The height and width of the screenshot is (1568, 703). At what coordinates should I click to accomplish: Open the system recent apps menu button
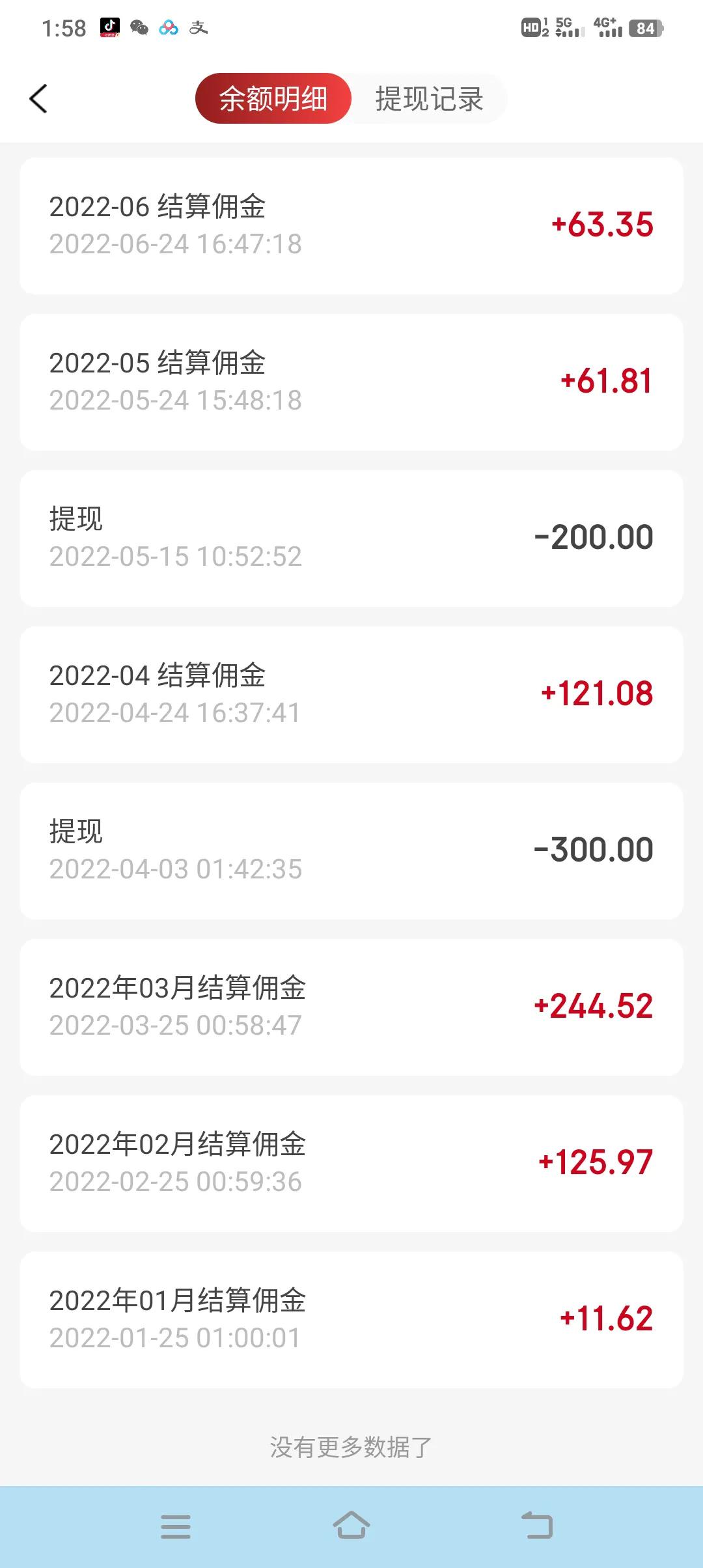(x=176, y=1526)
